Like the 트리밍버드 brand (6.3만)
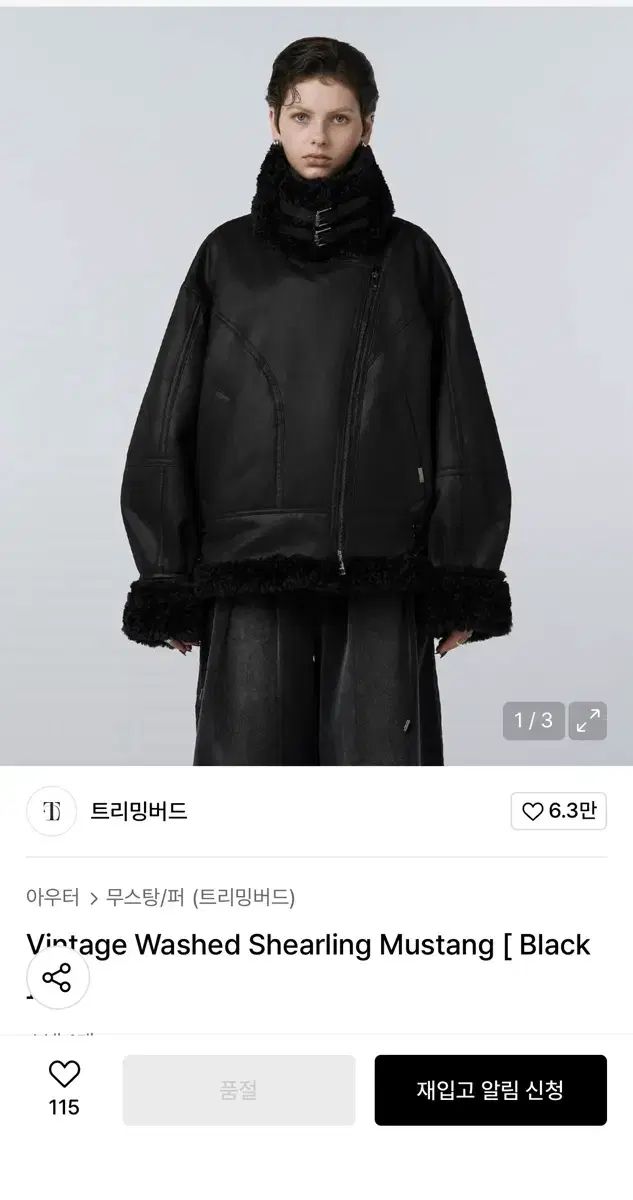Viewport: 633px width, 1200px height. pyautogui.click(x=559, y=811)
